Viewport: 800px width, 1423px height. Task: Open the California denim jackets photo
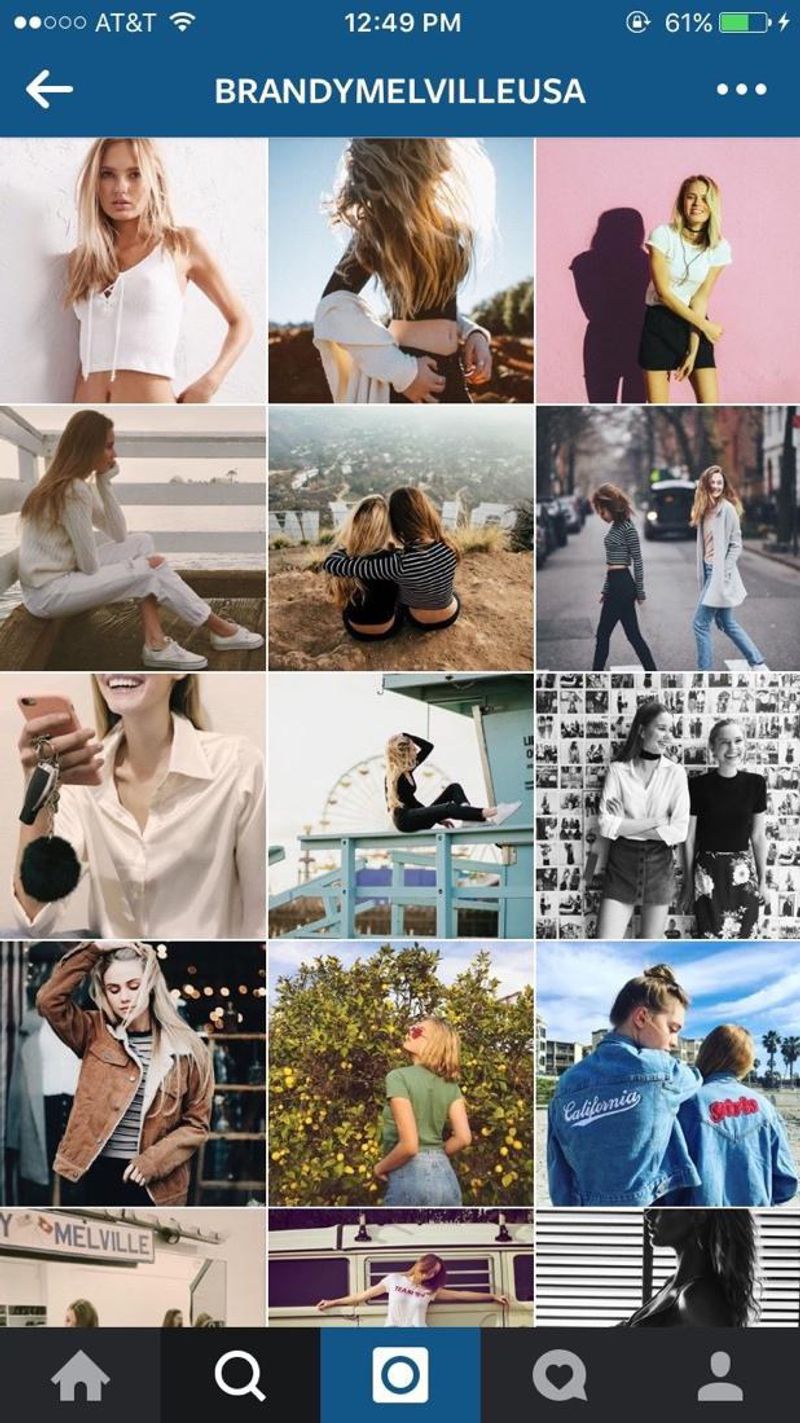[667, 1073]
